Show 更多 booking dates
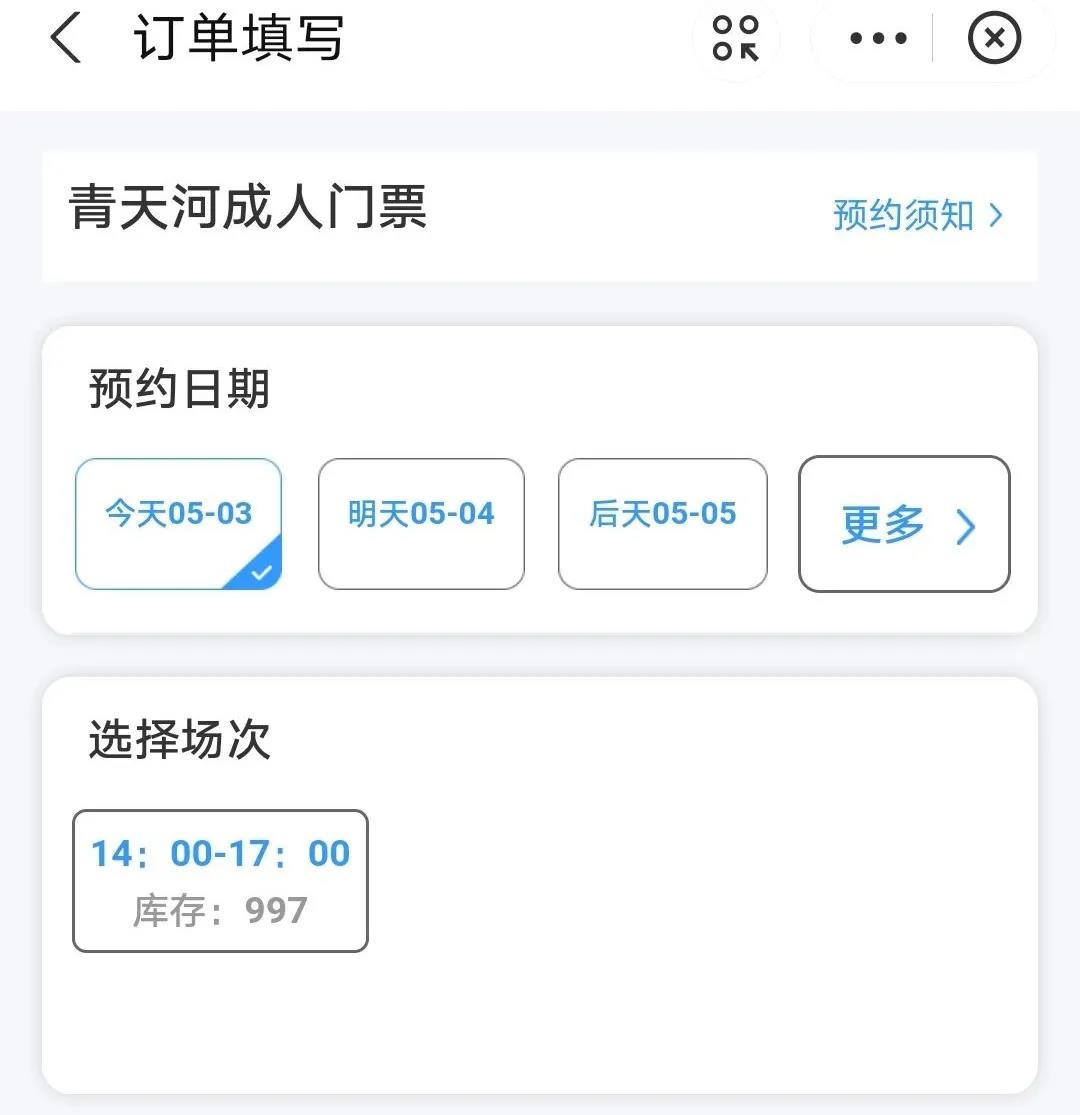Image resolution: width=1080 pixels, height=1115 pixels. point(904,524)
